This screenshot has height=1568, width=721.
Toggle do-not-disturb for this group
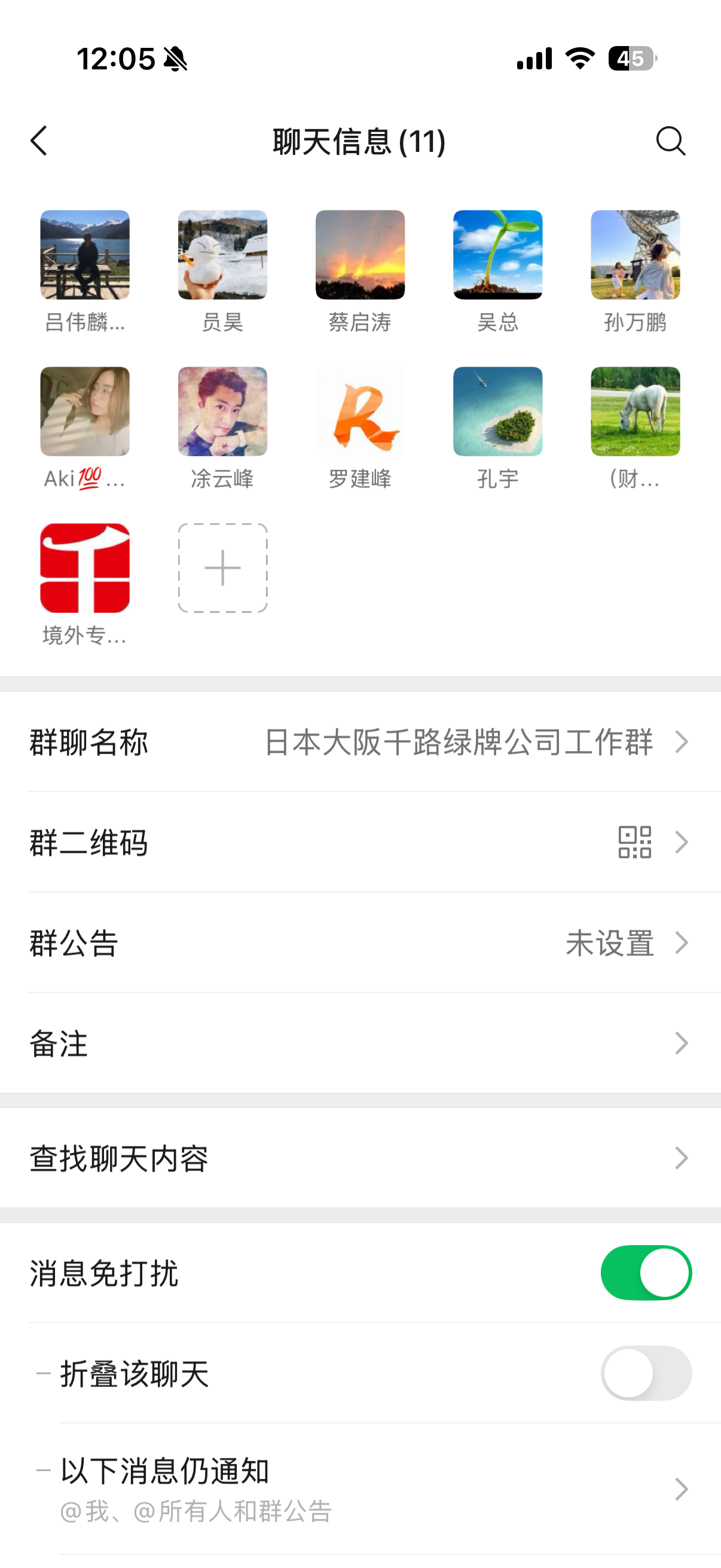tap(646, 1273)
